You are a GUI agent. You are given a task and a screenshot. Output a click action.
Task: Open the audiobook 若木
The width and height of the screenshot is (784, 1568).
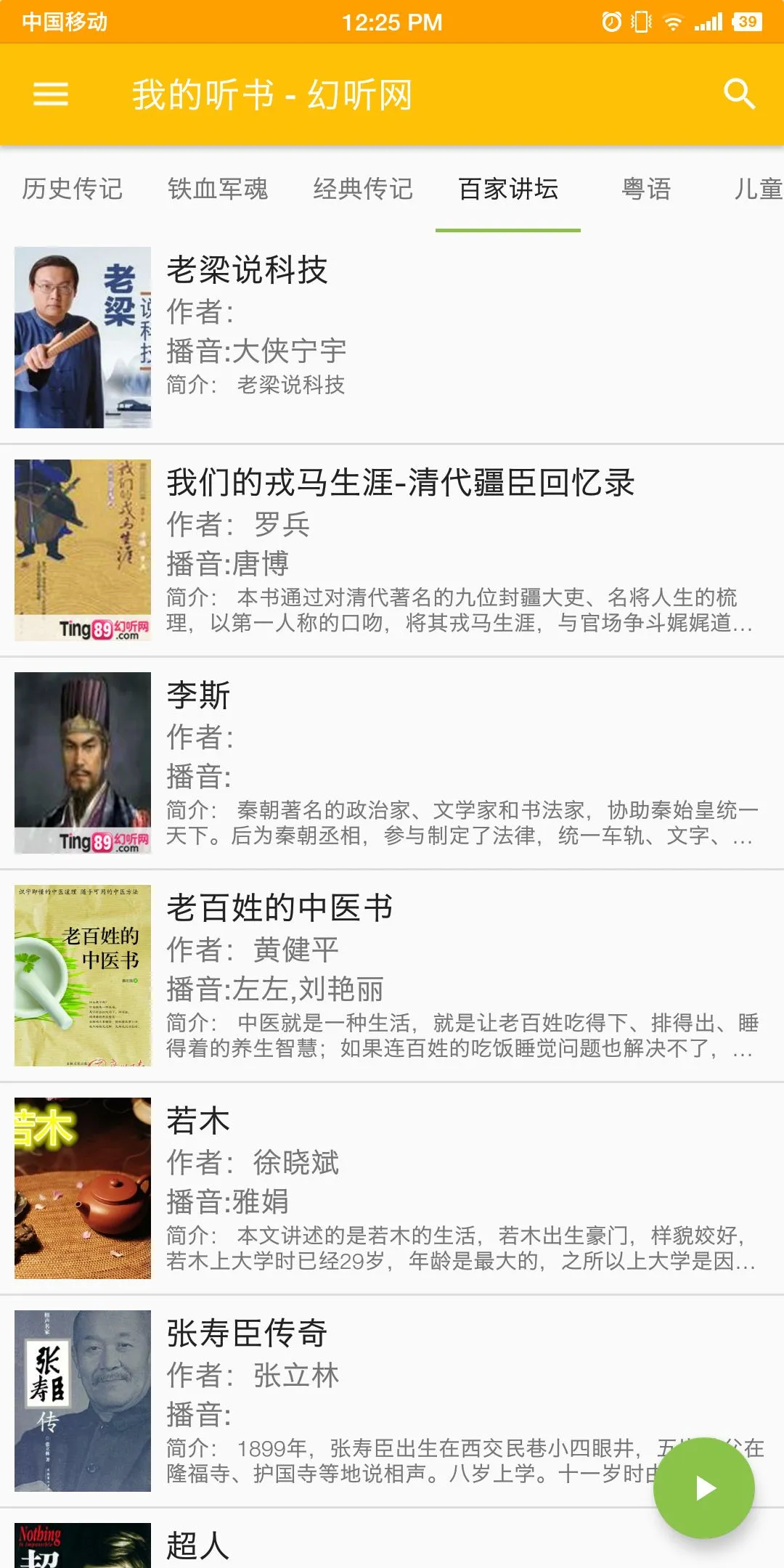[392, 1188]
